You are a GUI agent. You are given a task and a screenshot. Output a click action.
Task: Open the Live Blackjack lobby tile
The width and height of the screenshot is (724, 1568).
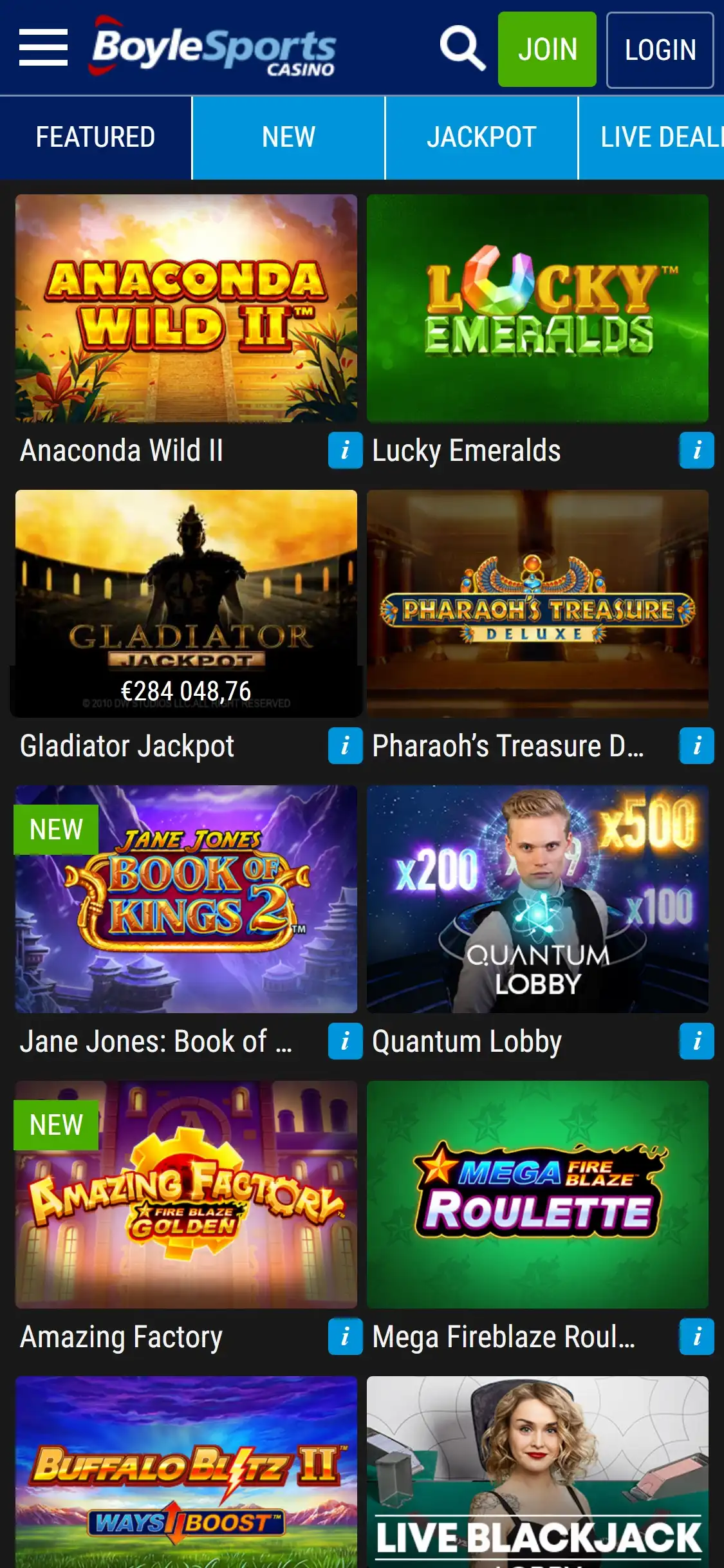point(537,1474)
